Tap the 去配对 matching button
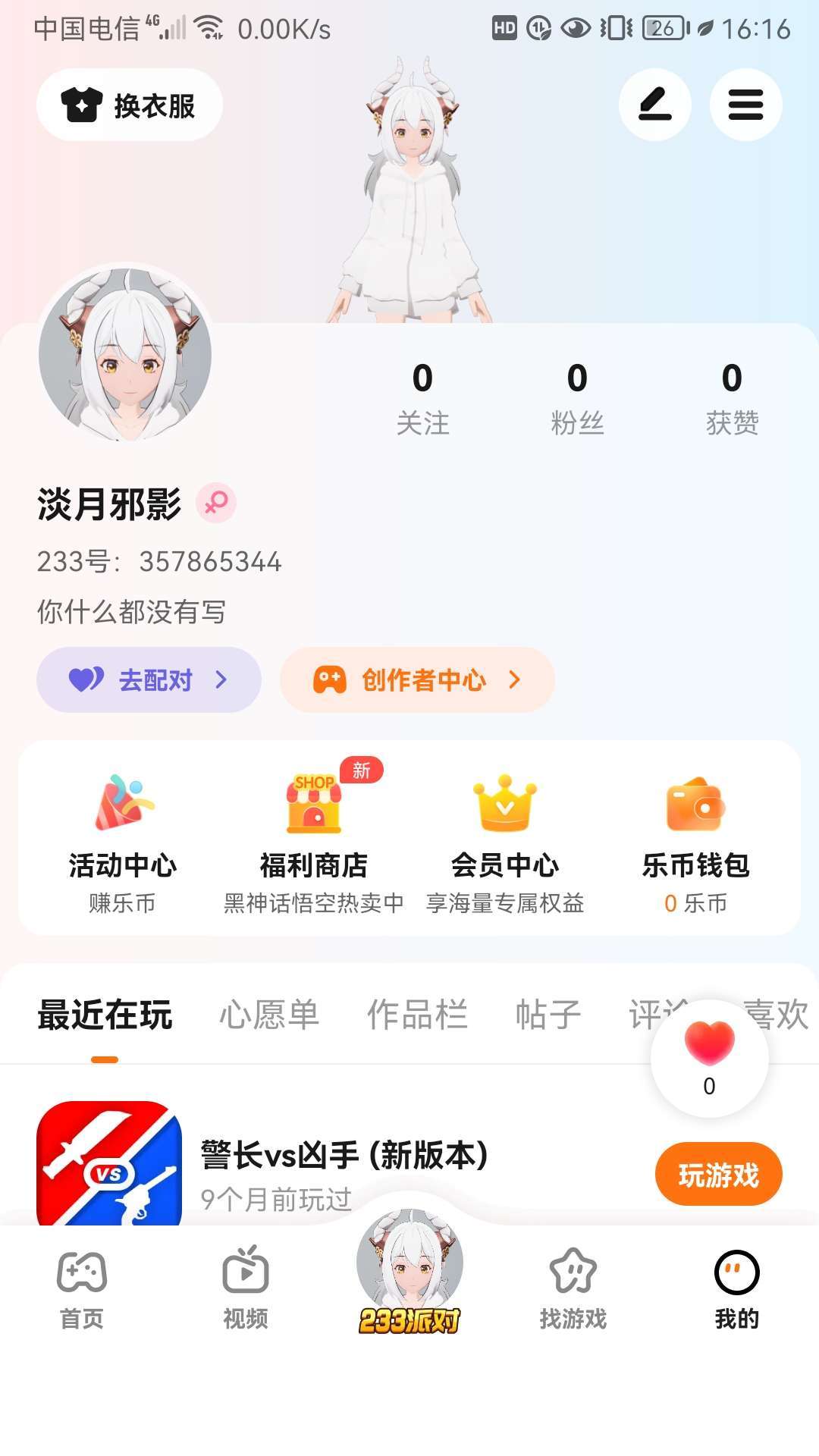Image resolution: width=819 pixels, height=1456 pixels. coord(149,679)
